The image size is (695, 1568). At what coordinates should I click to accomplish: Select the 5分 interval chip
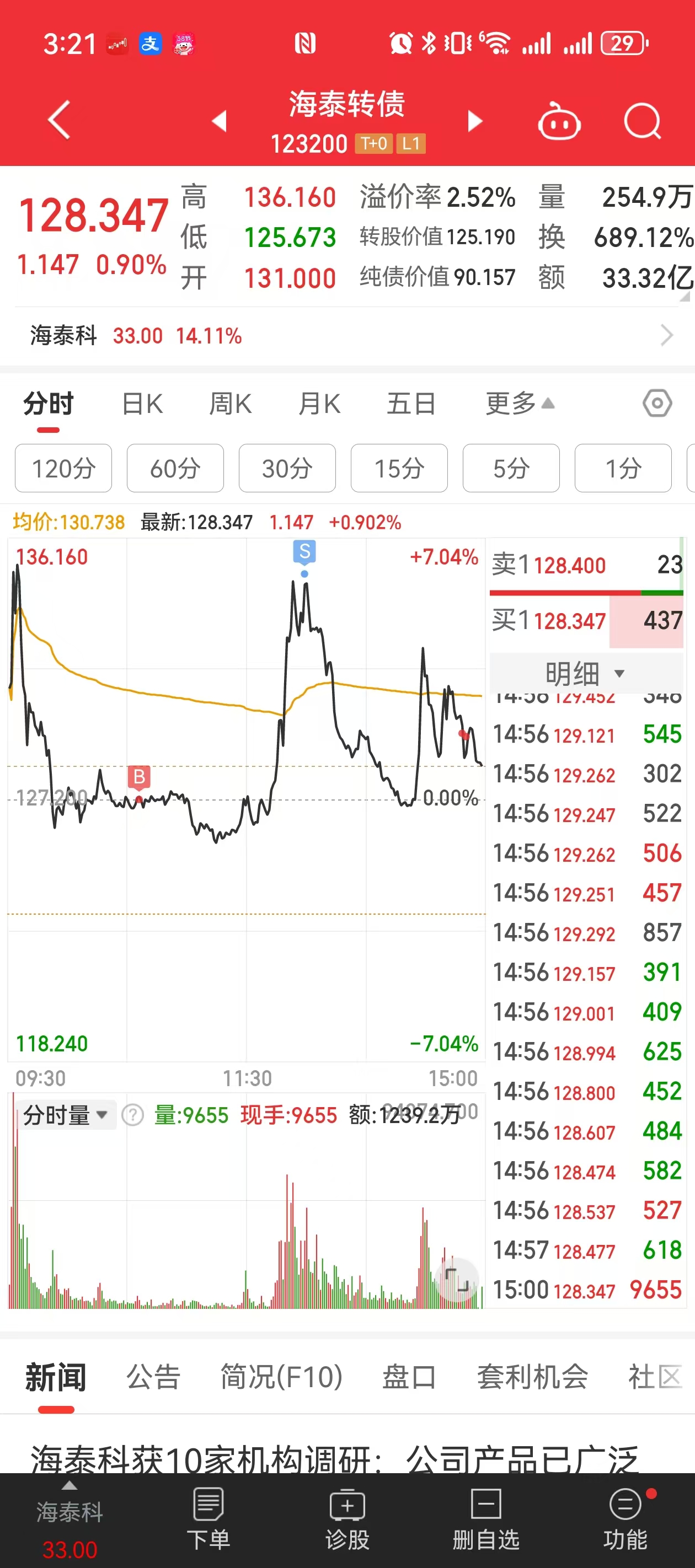pos(510,468)
